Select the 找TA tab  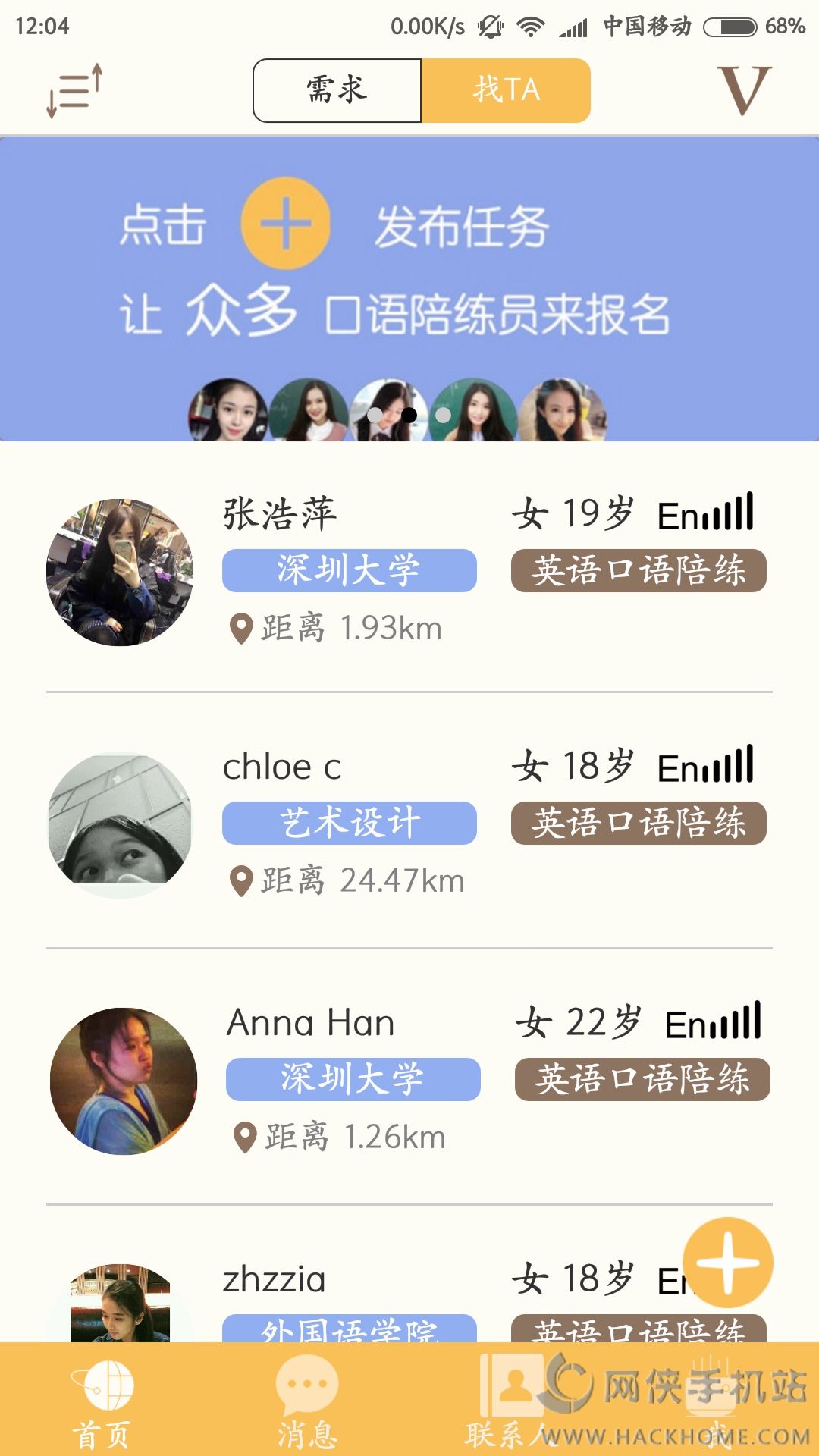click(506, 91)
